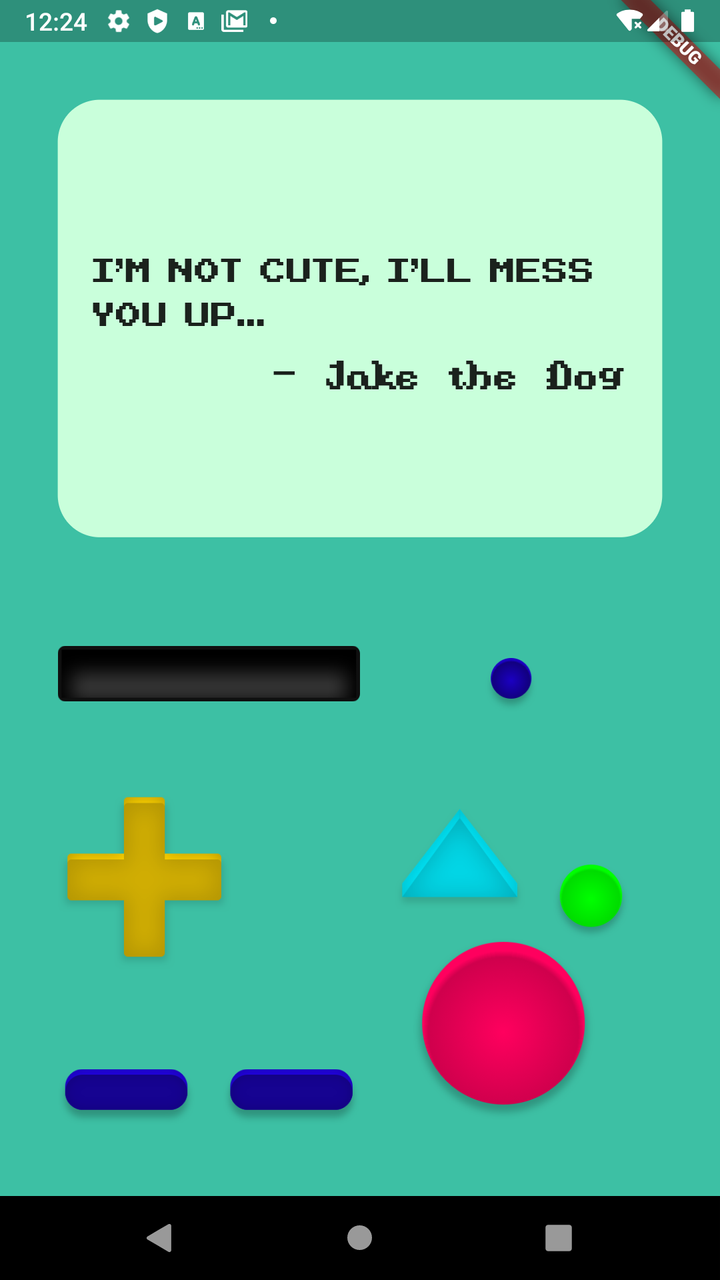720x1280 pixels.
Task: Select the right dark blue pill button
Action: 291,1089
